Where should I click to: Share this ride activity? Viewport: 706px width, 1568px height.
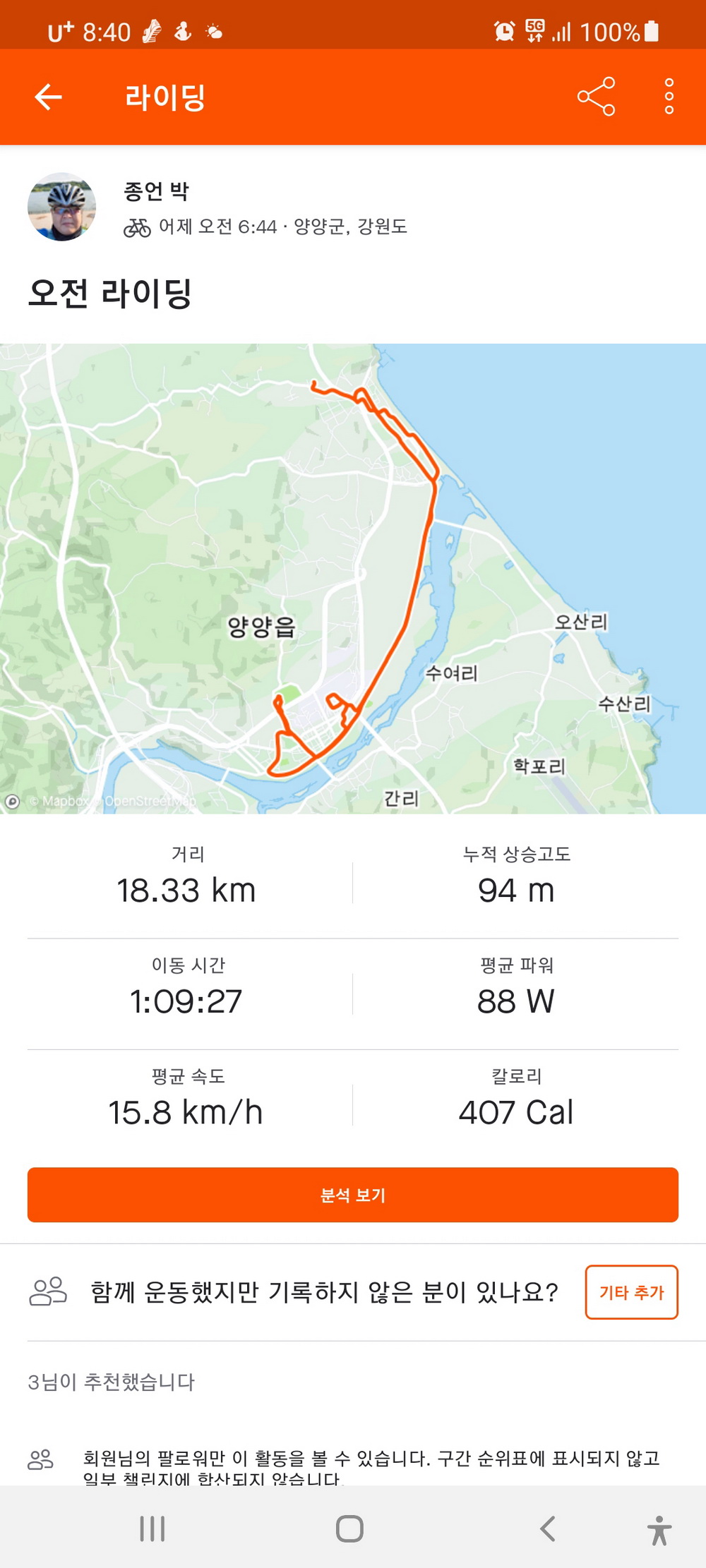(x=596, y=97)
